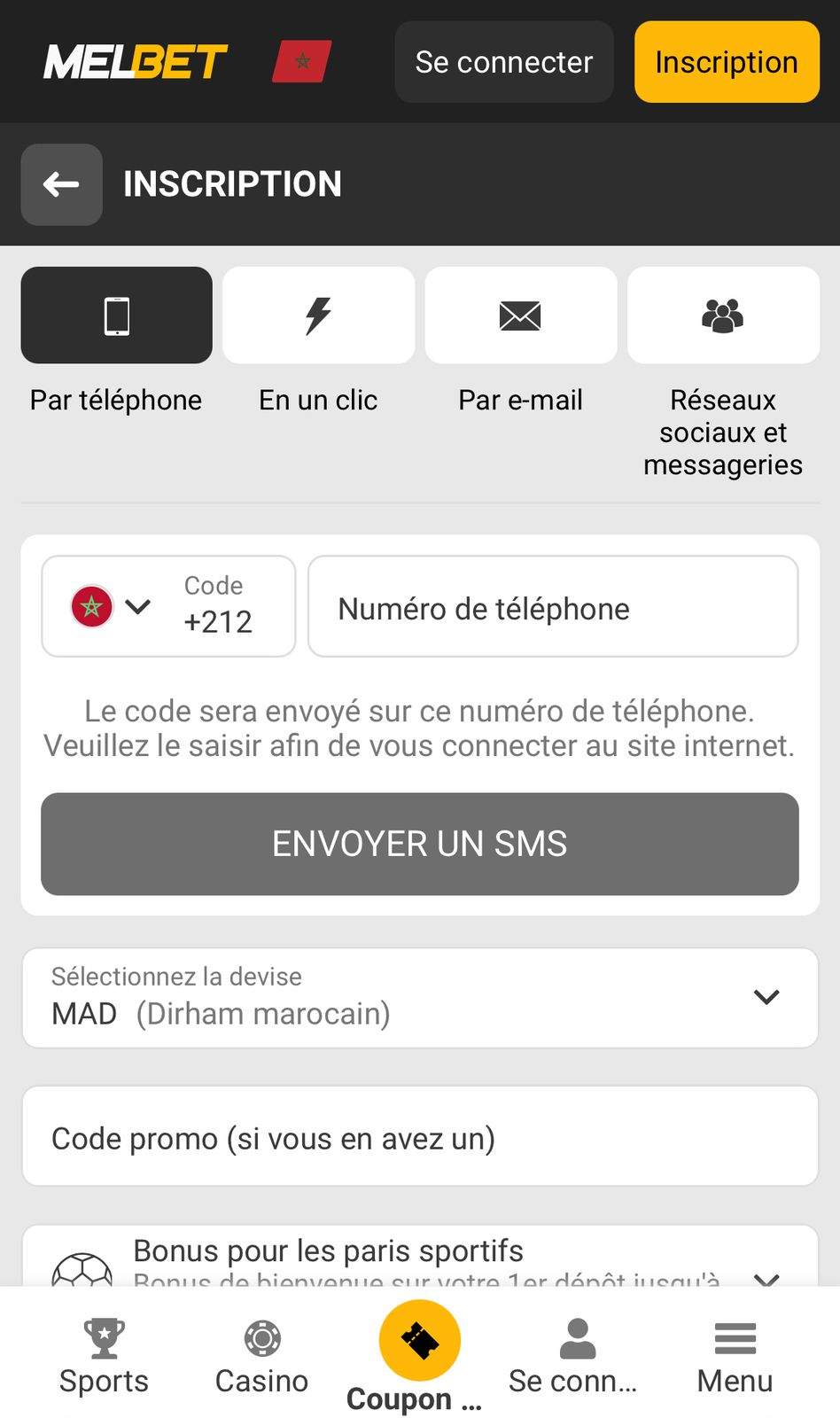This screenshot has height=1418, width=840.
Task: Tap ENVOYER UN SMS button
Action: [420, 844]
